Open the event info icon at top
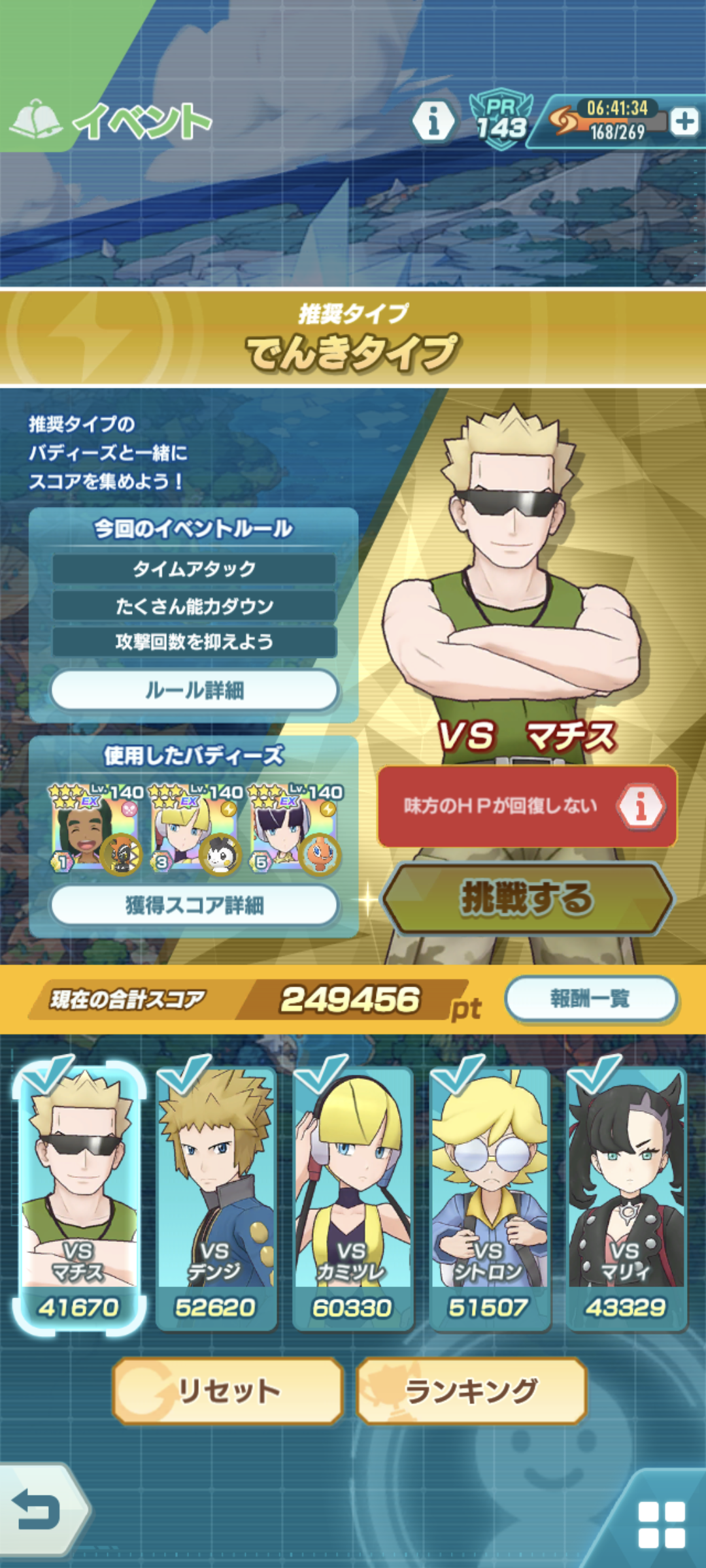706x1568 pixels. [x=433, y=121]
